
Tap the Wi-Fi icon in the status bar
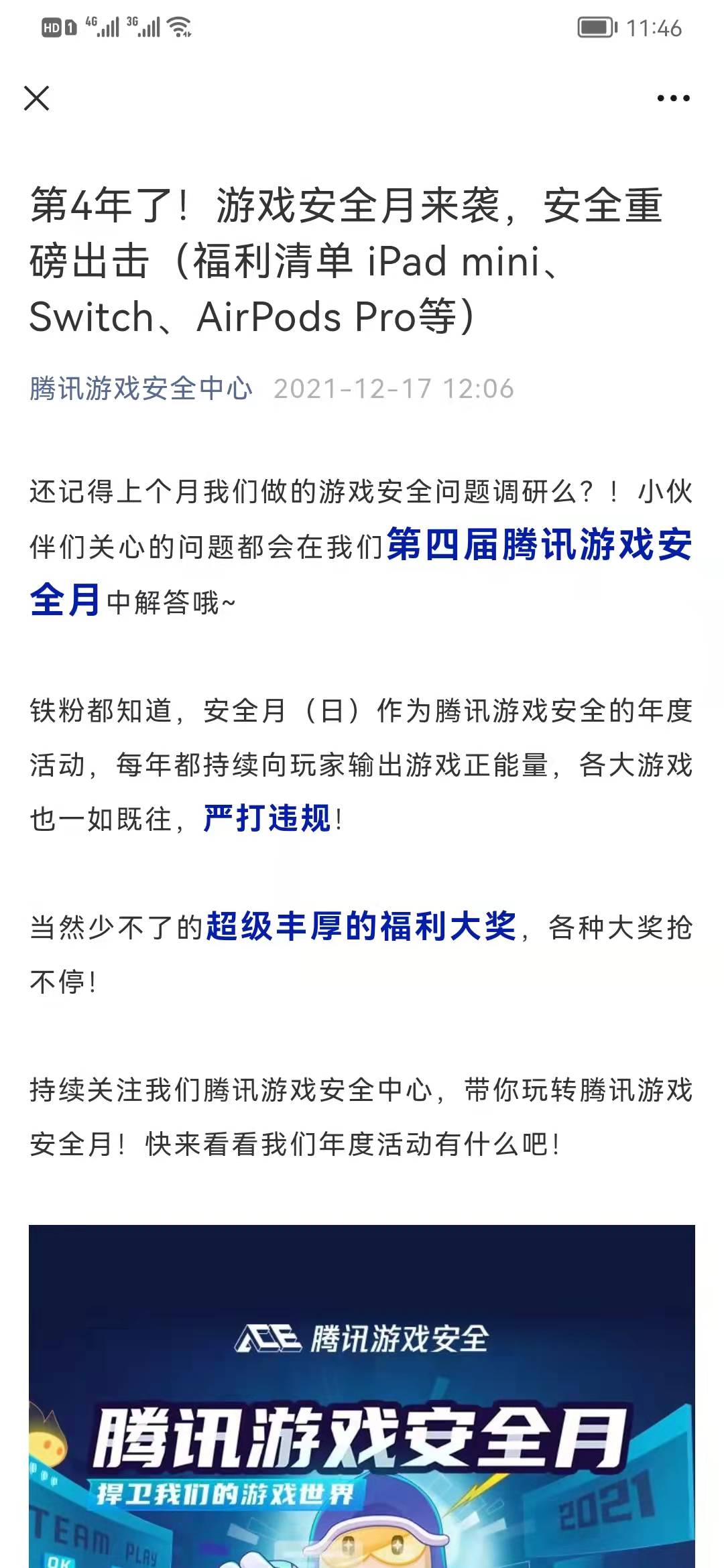pos(178,28)
